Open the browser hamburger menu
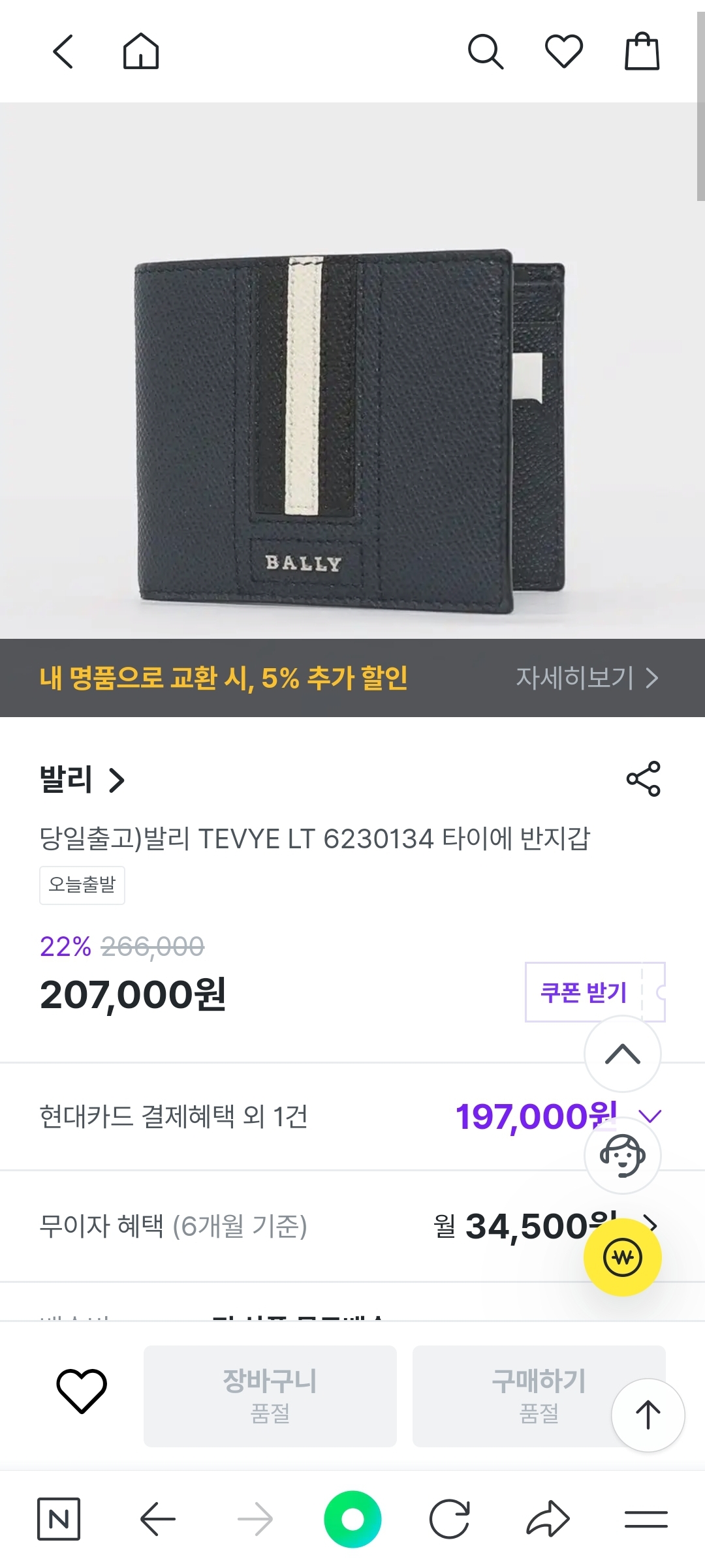 (x=646, y=1519)
